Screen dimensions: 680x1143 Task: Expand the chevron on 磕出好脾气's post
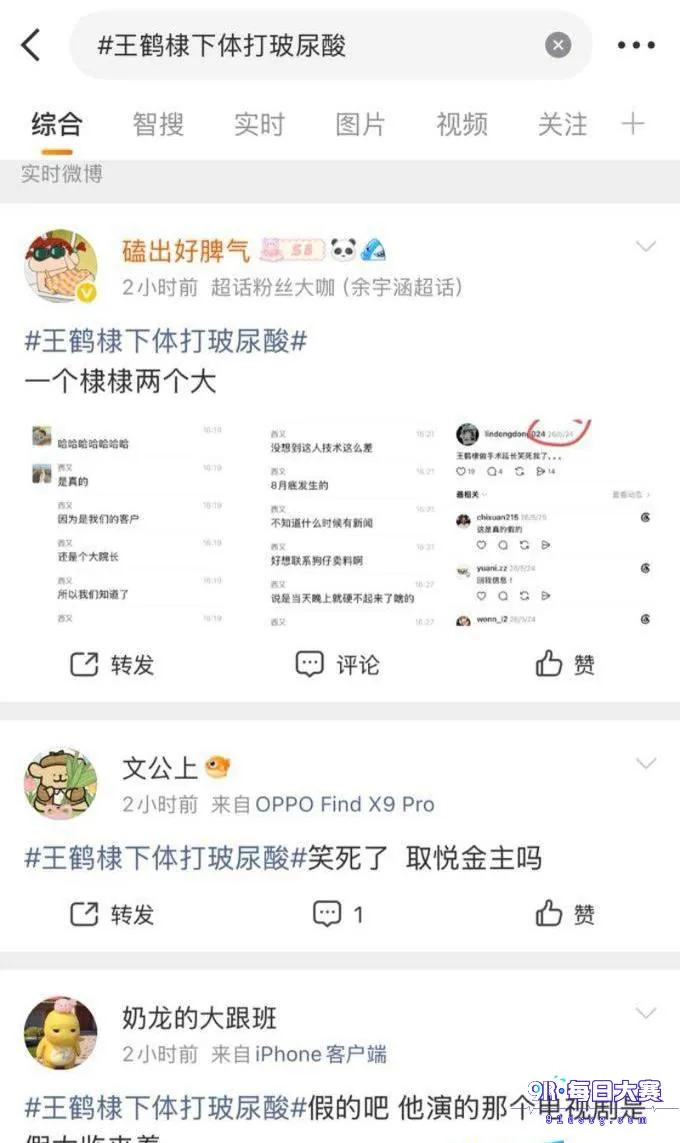(x=646, y=246)
